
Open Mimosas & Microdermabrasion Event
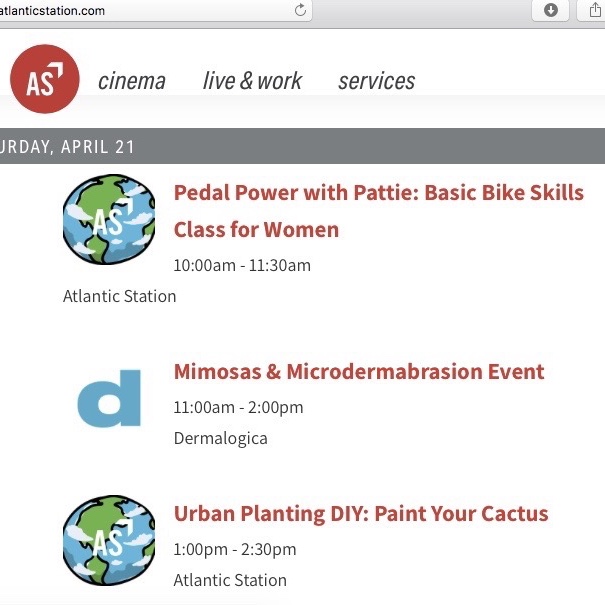(359, 372)
